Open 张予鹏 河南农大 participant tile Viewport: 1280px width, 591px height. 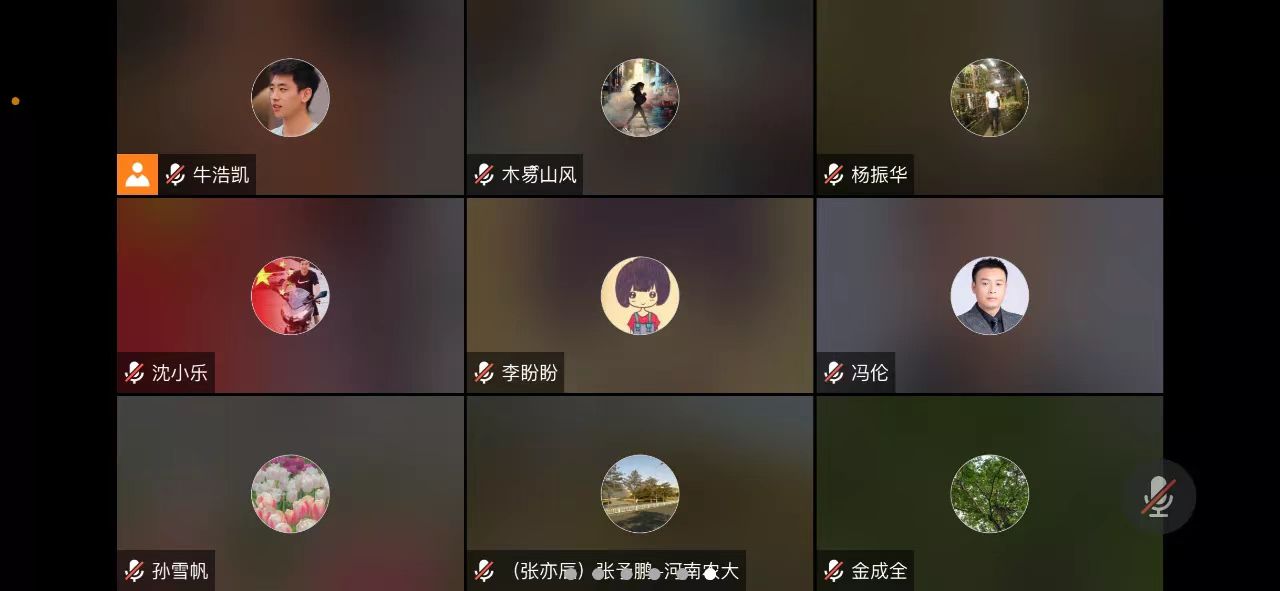coord(640,493)
